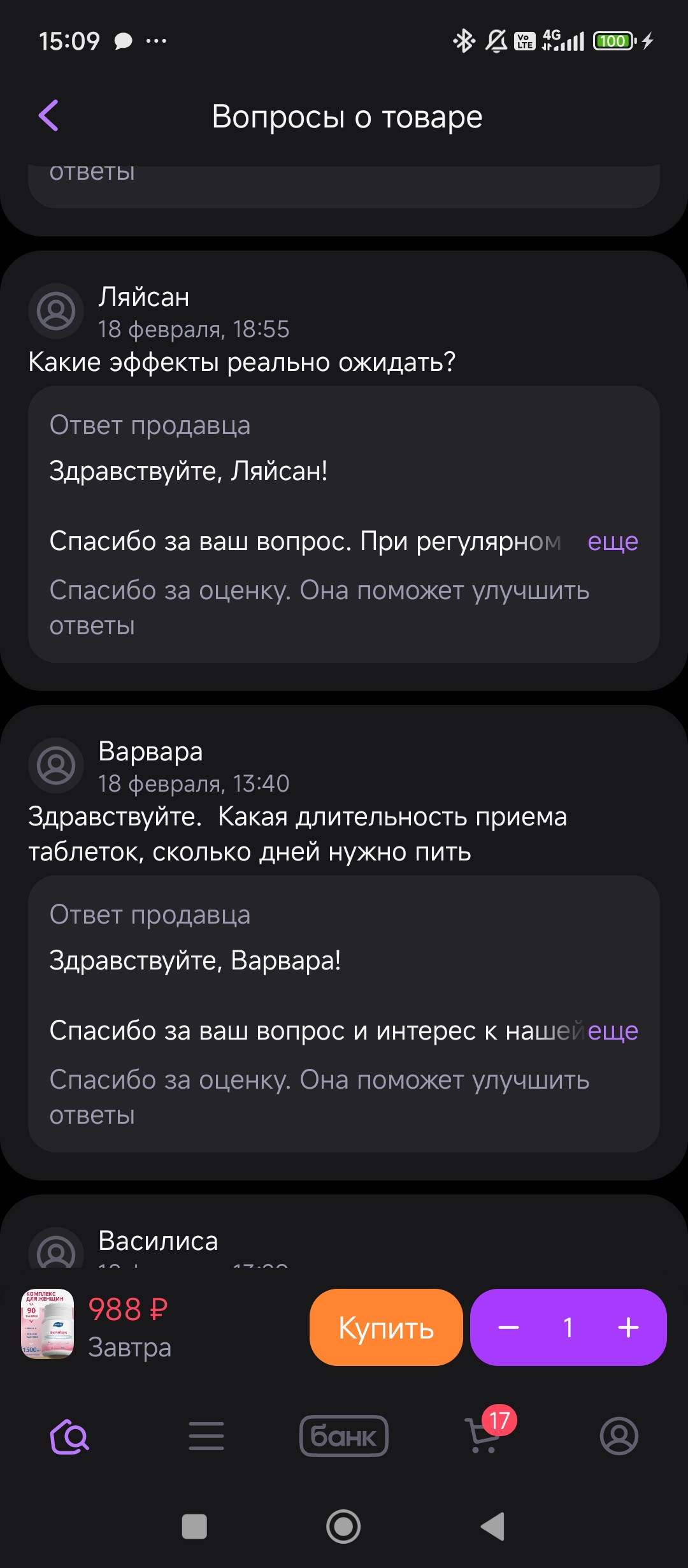
Task: Tap the system back triangle
Action: pyautogui.click(x=492, y=1527)
